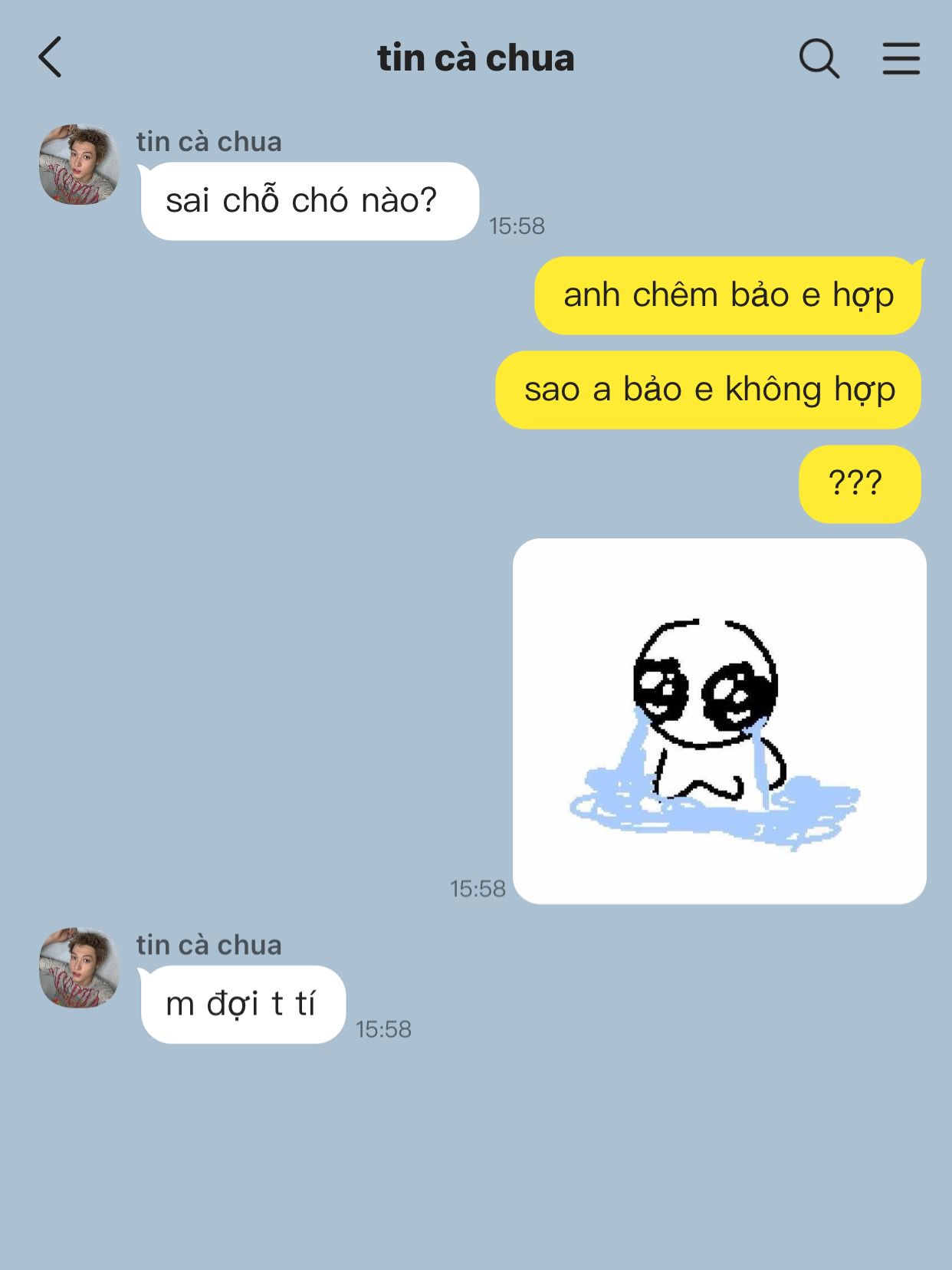952x1270 pixels.
Task: Go back to the chat list
Action: [x=51, y=58]
